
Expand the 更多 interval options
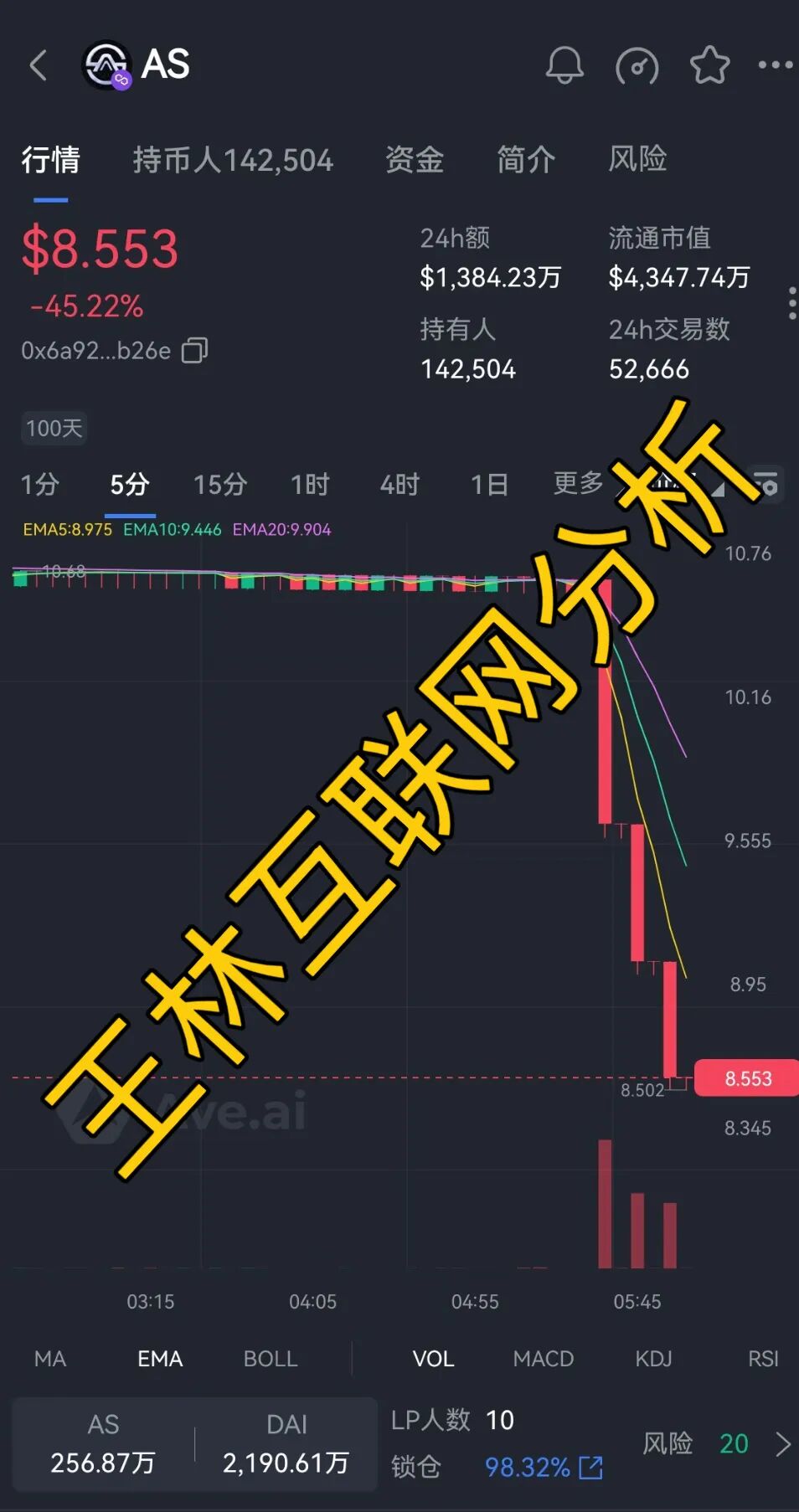pyautogui.click(x=579, y=482)
